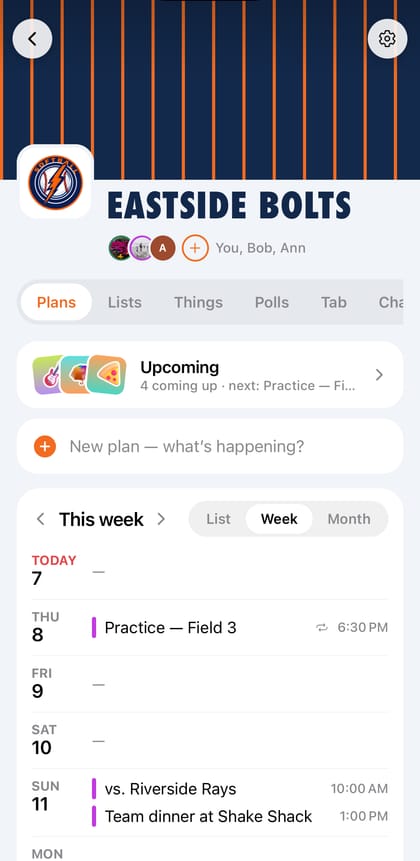Go to the previous week
Screen dimensions: 420x861
point(40,519)
